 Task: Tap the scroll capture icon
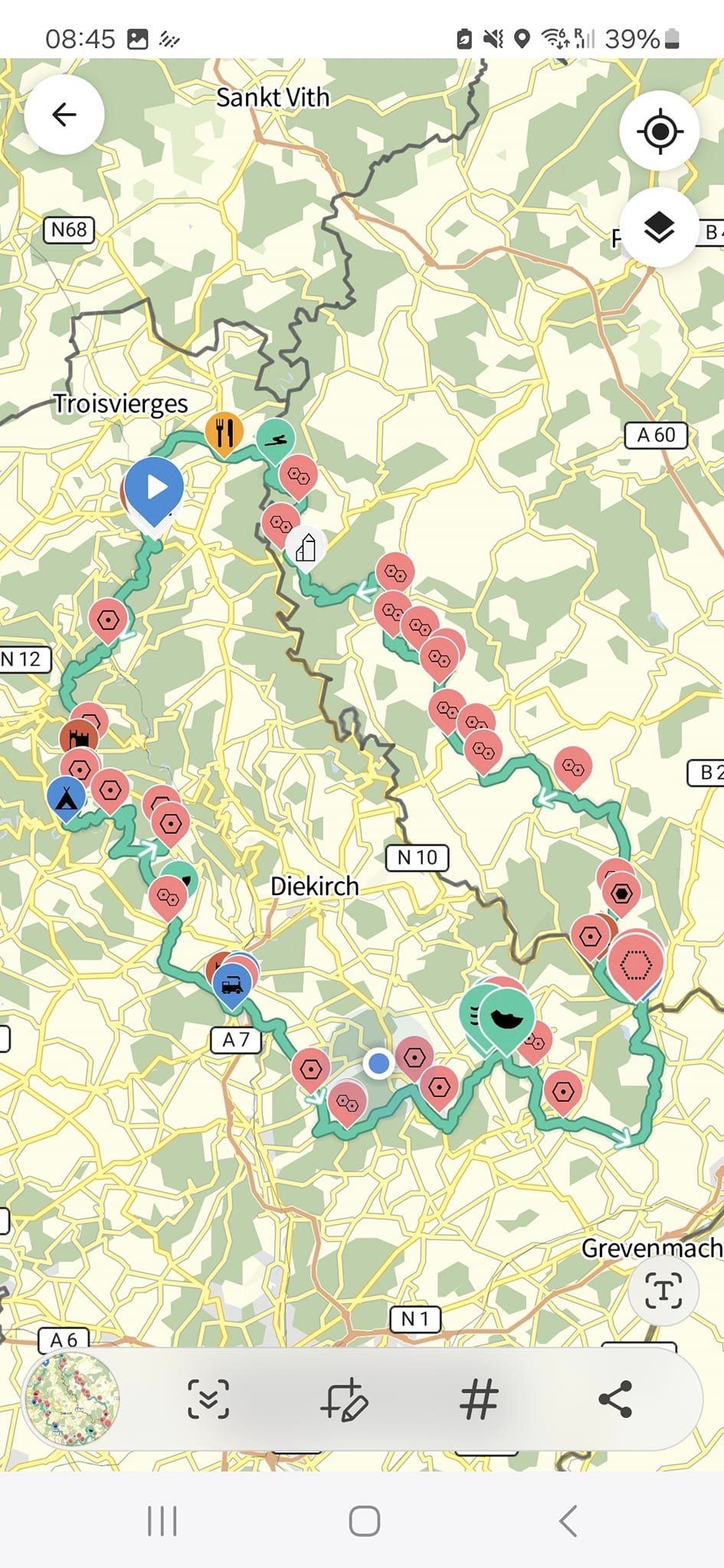point(208,1399)
